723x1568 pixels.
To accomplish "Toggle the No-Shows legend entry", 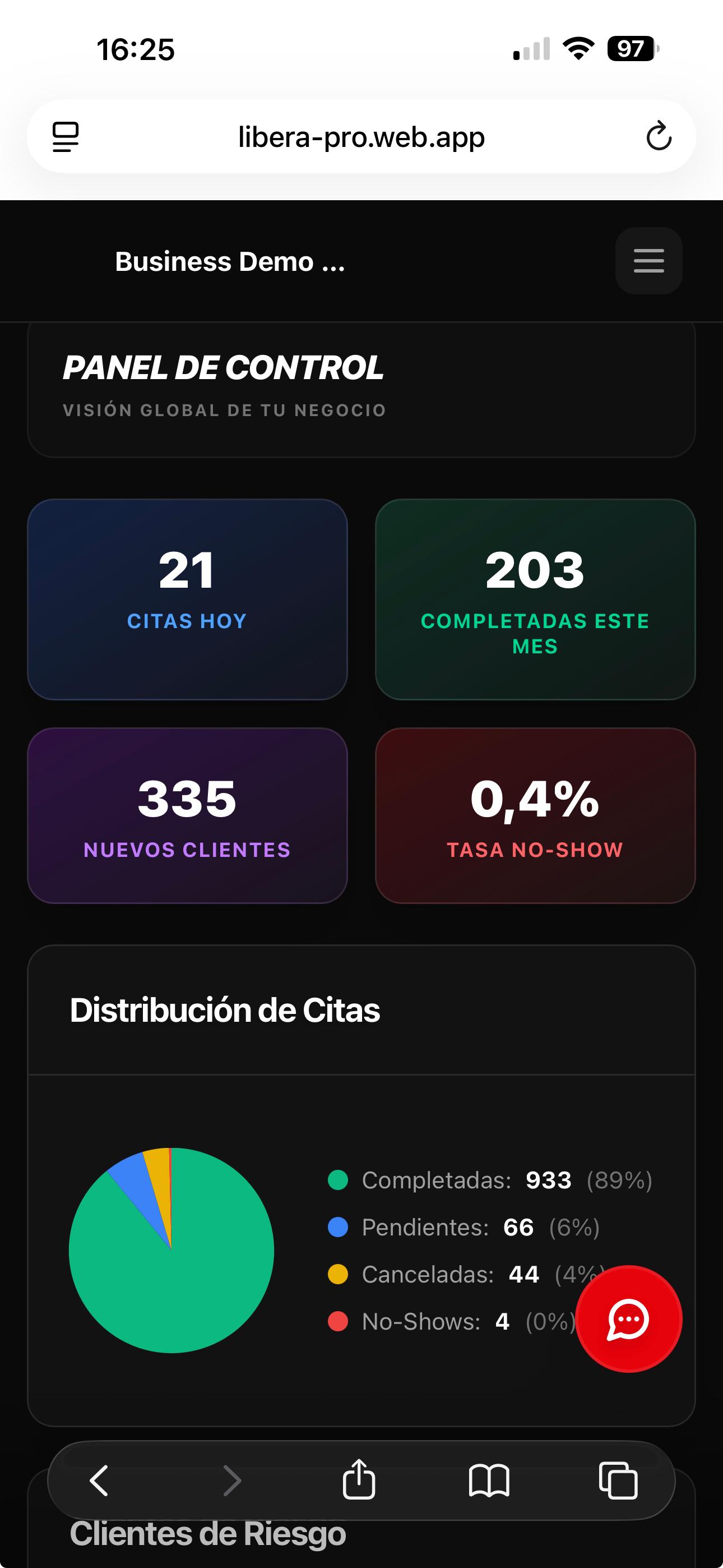I will pyautogui.click(x=435, y=1320).
